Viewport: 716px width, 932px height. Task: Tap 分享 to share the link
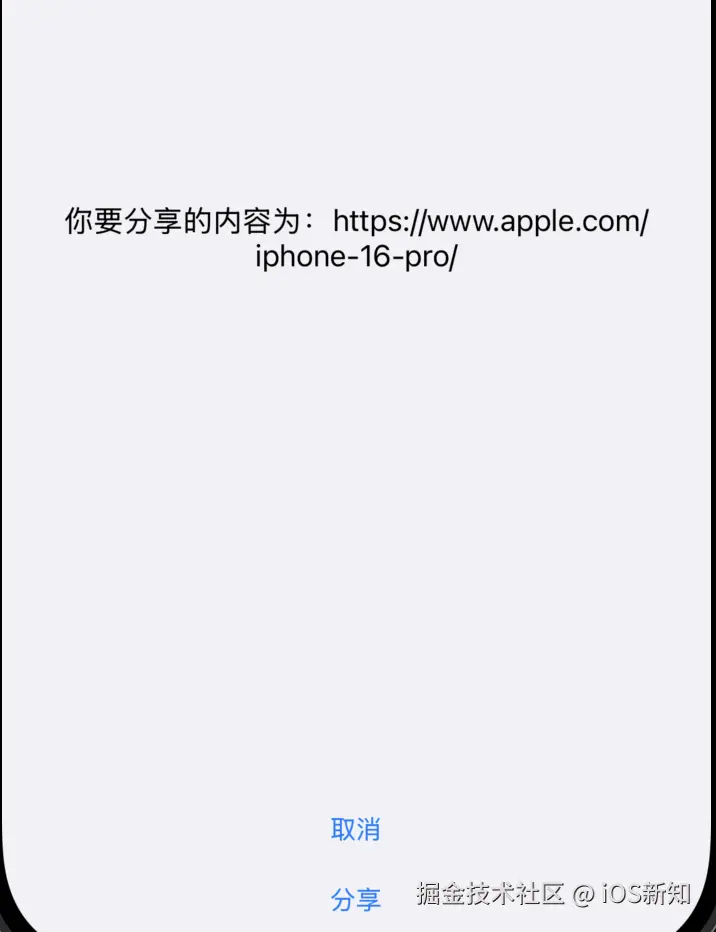355,899
